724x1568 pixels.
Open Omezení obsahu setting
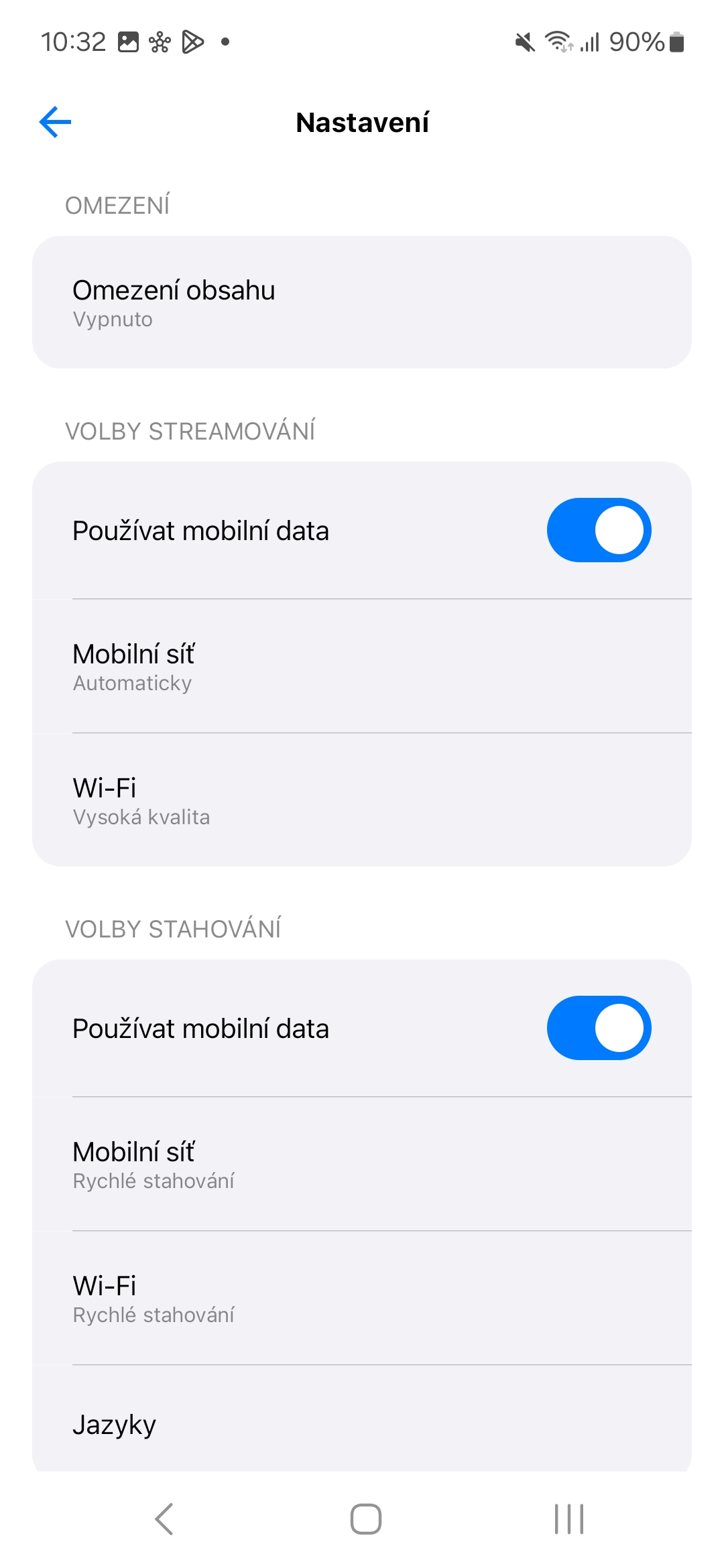click(362, 302)
